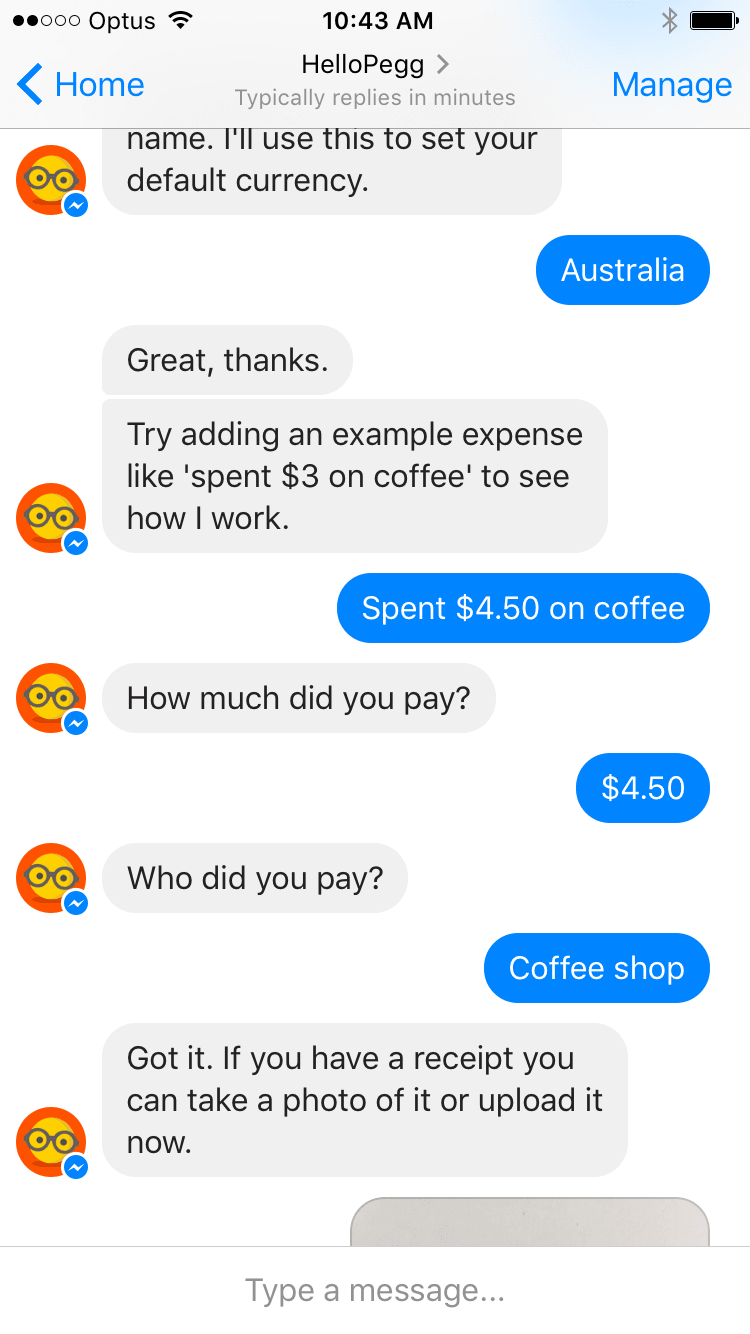Open the uploaded receipt photo
This screenshot has height=1334, width=750.
click(x=529, y=1222)
